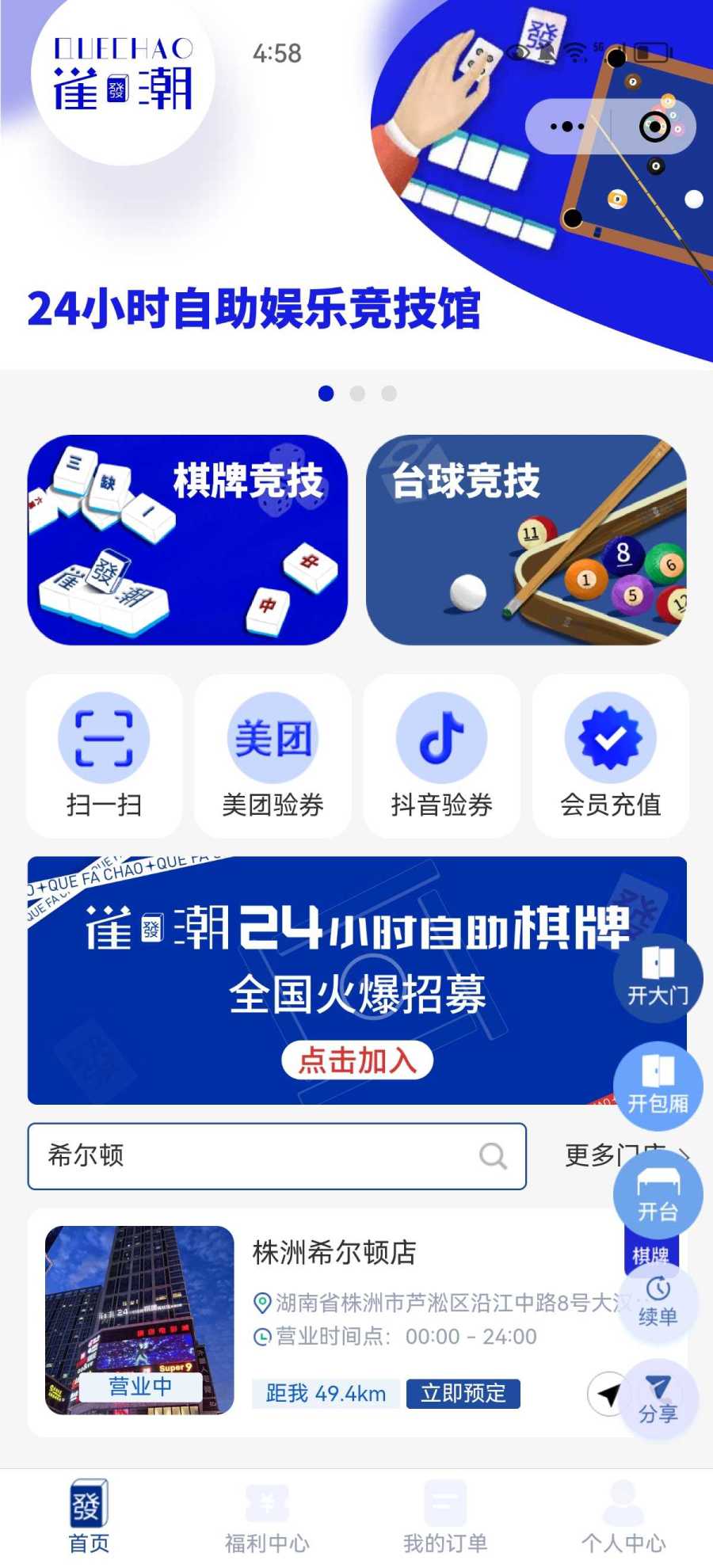Open 抖音验券 voucher verification
This screenshot has height=1568, width=713.
(441, 755)
